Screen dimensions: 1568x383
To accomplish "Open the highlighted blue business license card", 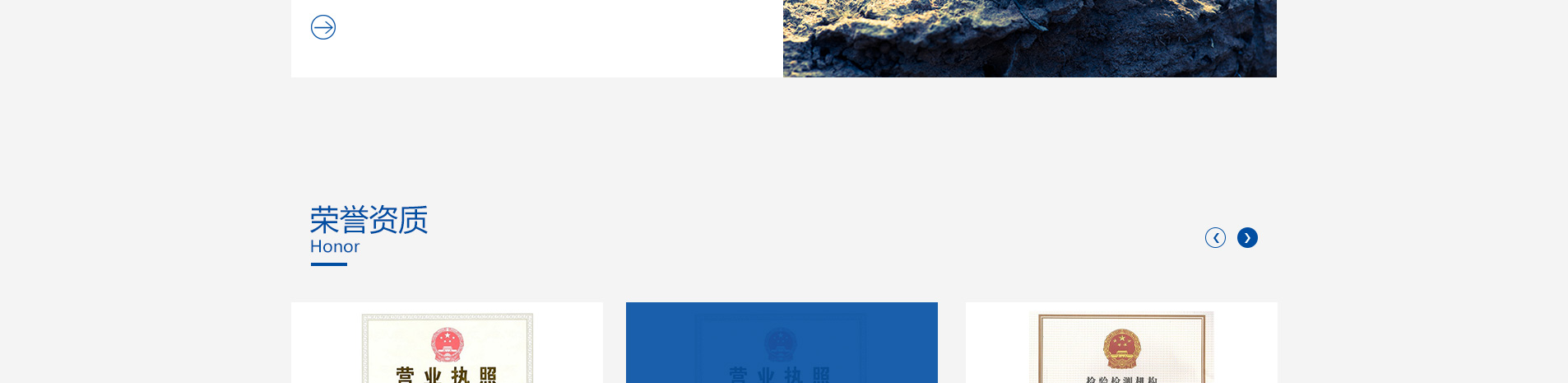I will coord(782,344).
